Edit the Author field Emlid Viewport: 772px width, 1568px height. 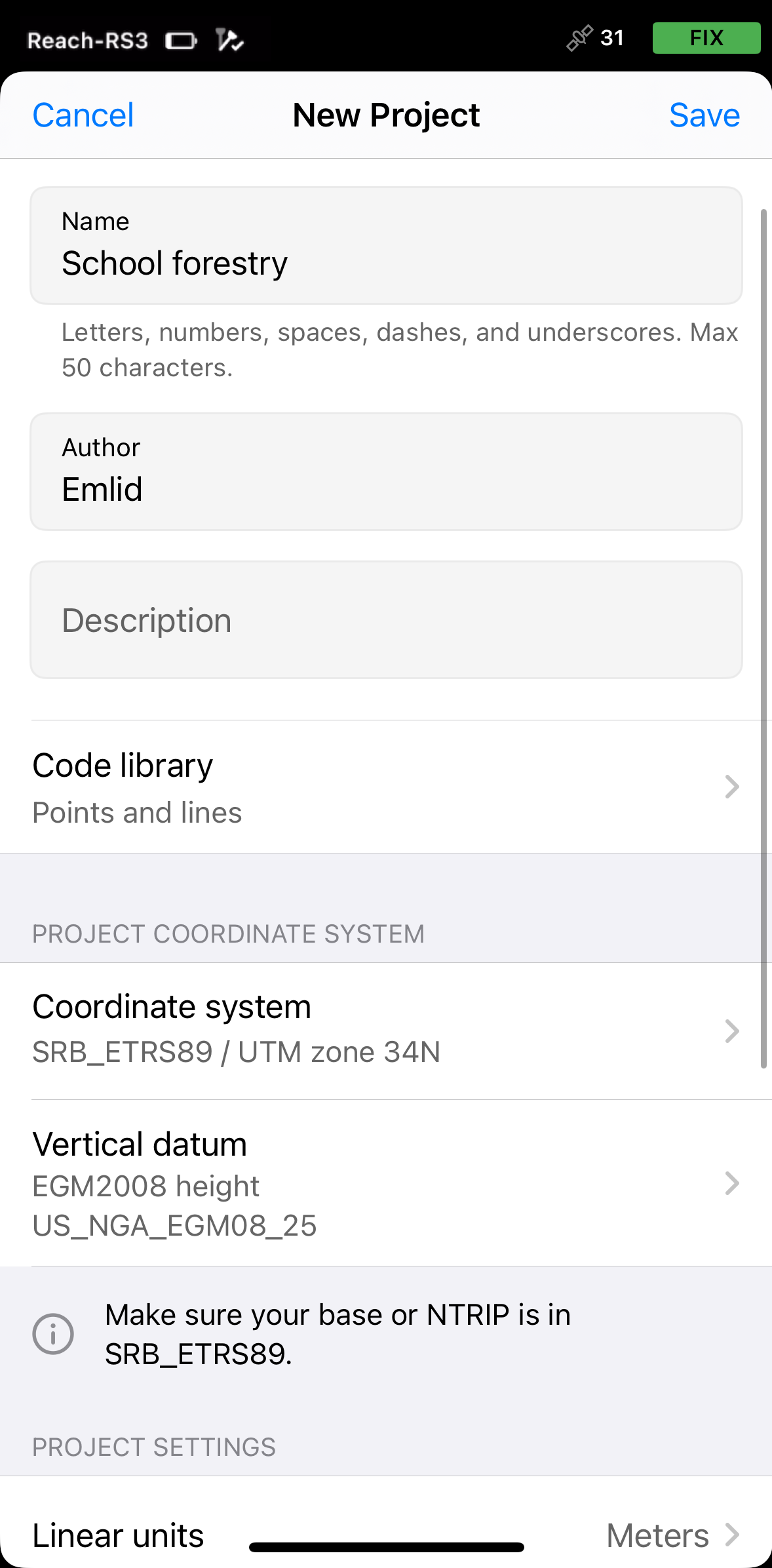[386, 472]
